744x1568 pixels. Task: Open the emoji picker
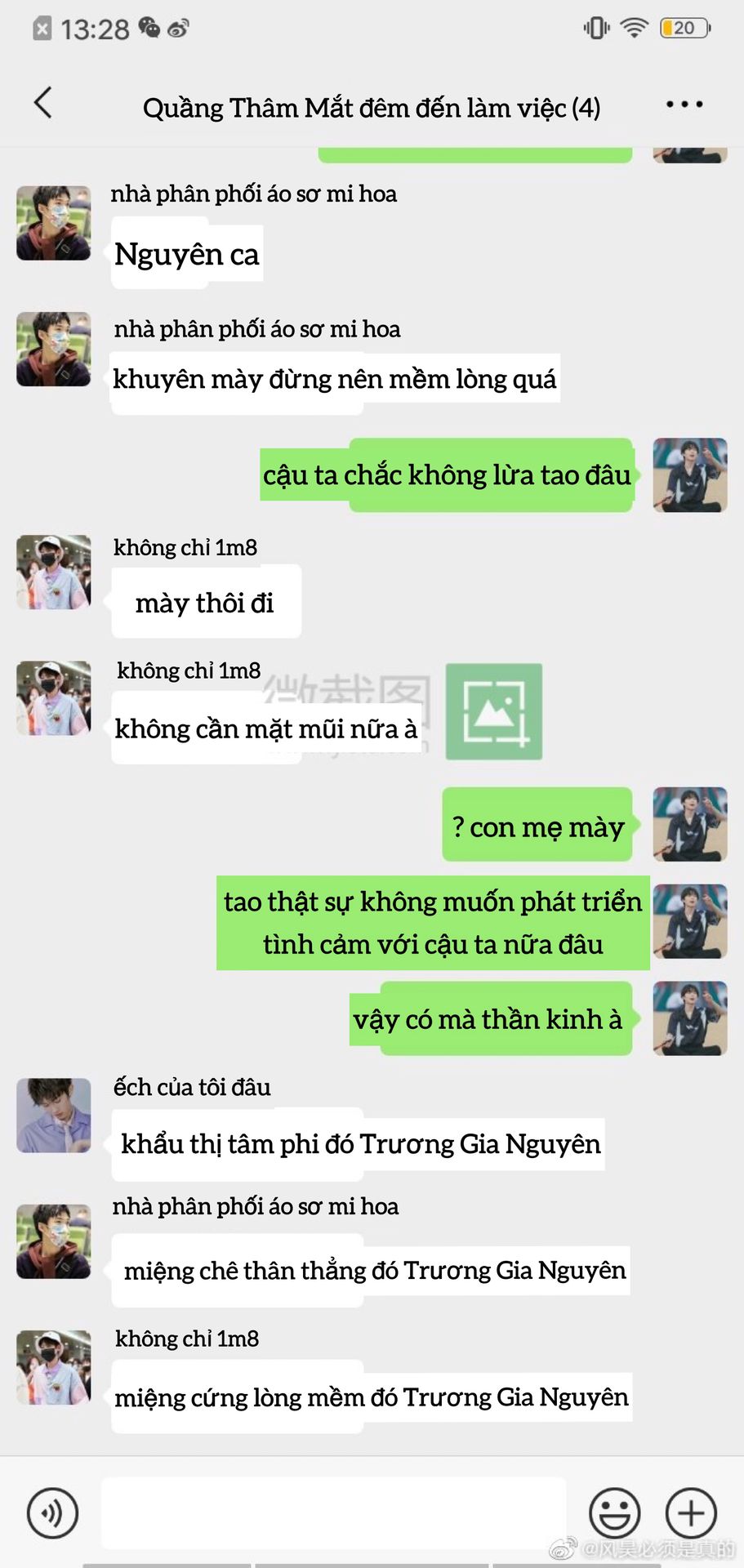[x=614, y=1512]
